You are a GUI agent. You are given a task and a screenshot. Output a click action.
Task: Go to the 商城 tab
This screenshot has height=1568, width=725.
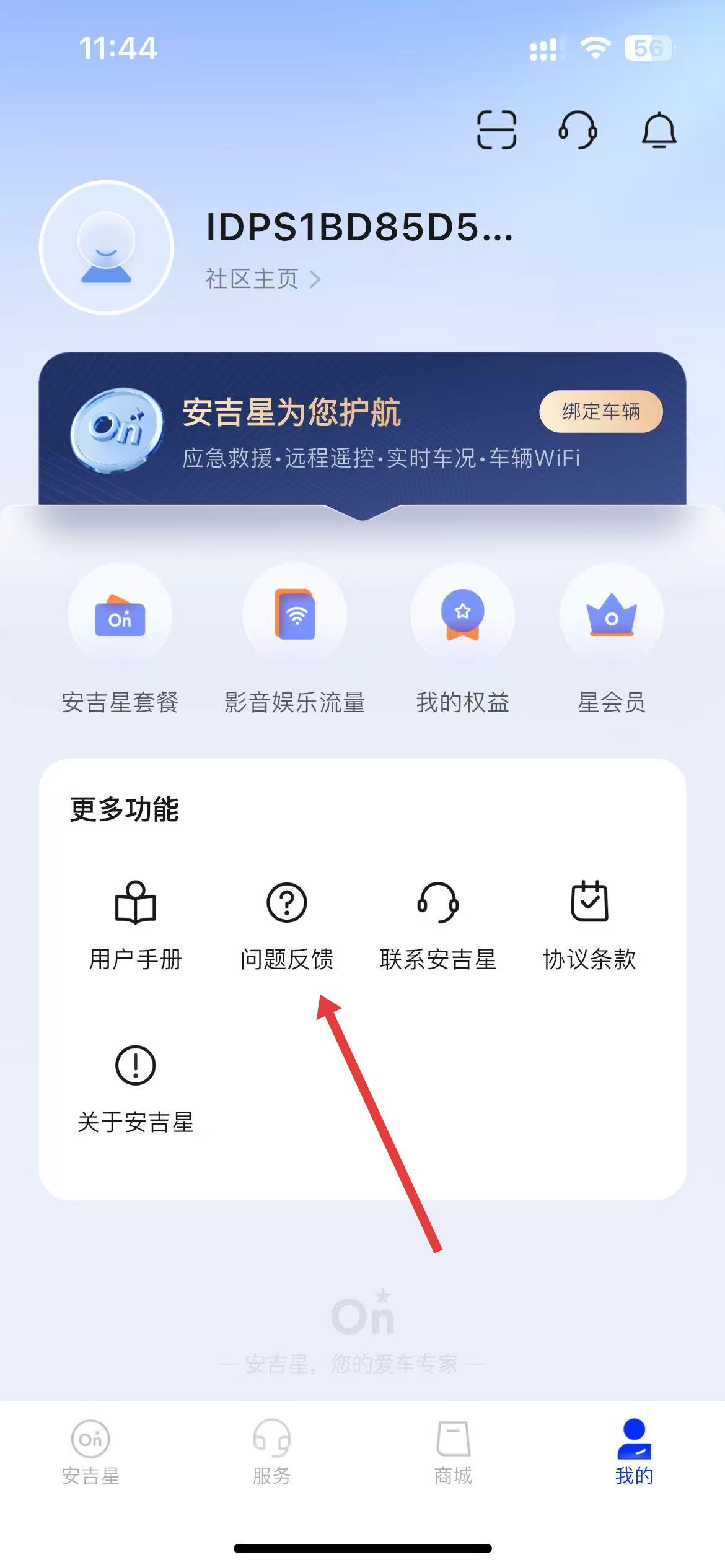pyautogui.click(x=453, y=1451)
